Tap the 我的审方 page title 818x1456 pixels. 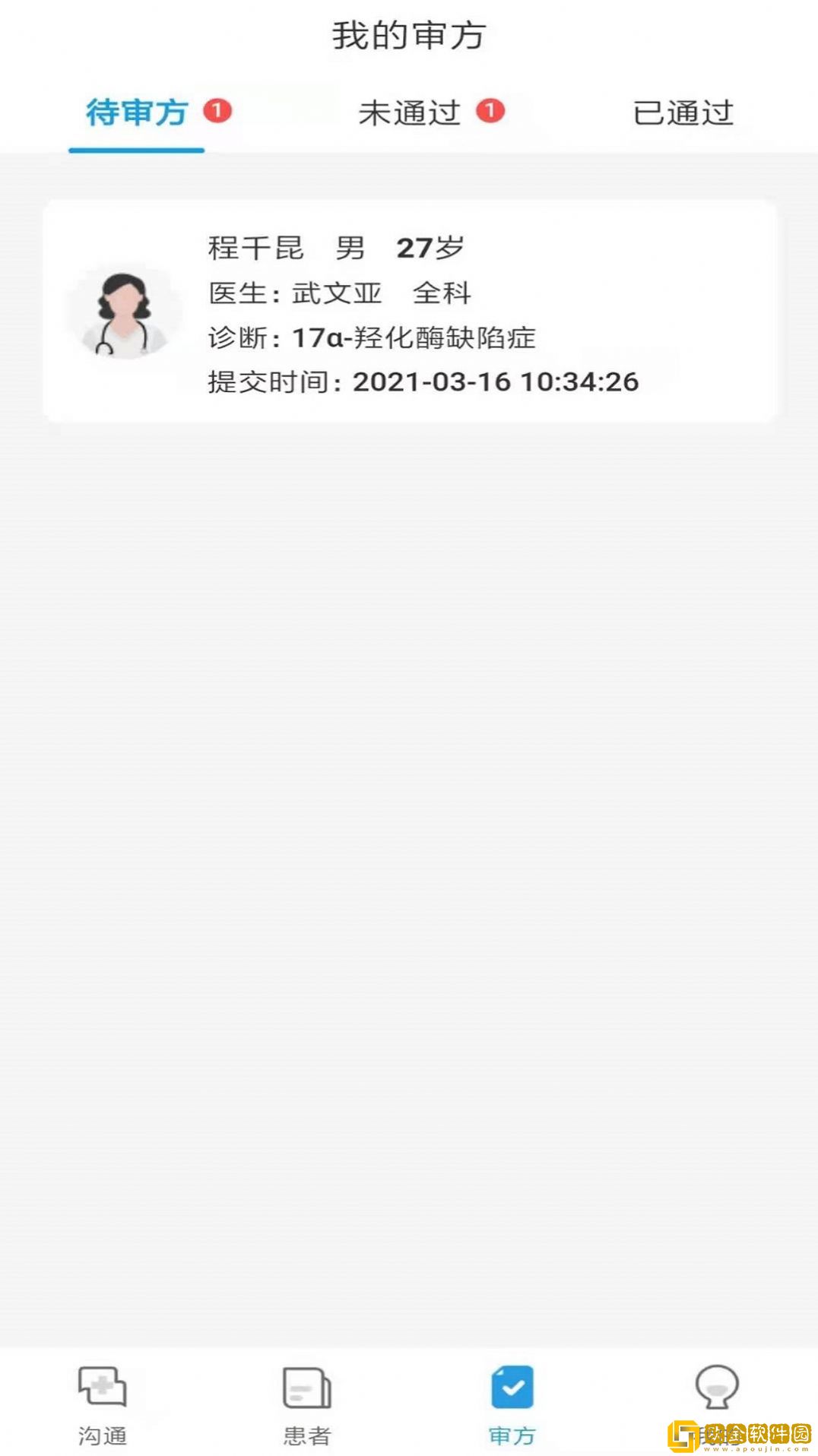click(409, 34)
